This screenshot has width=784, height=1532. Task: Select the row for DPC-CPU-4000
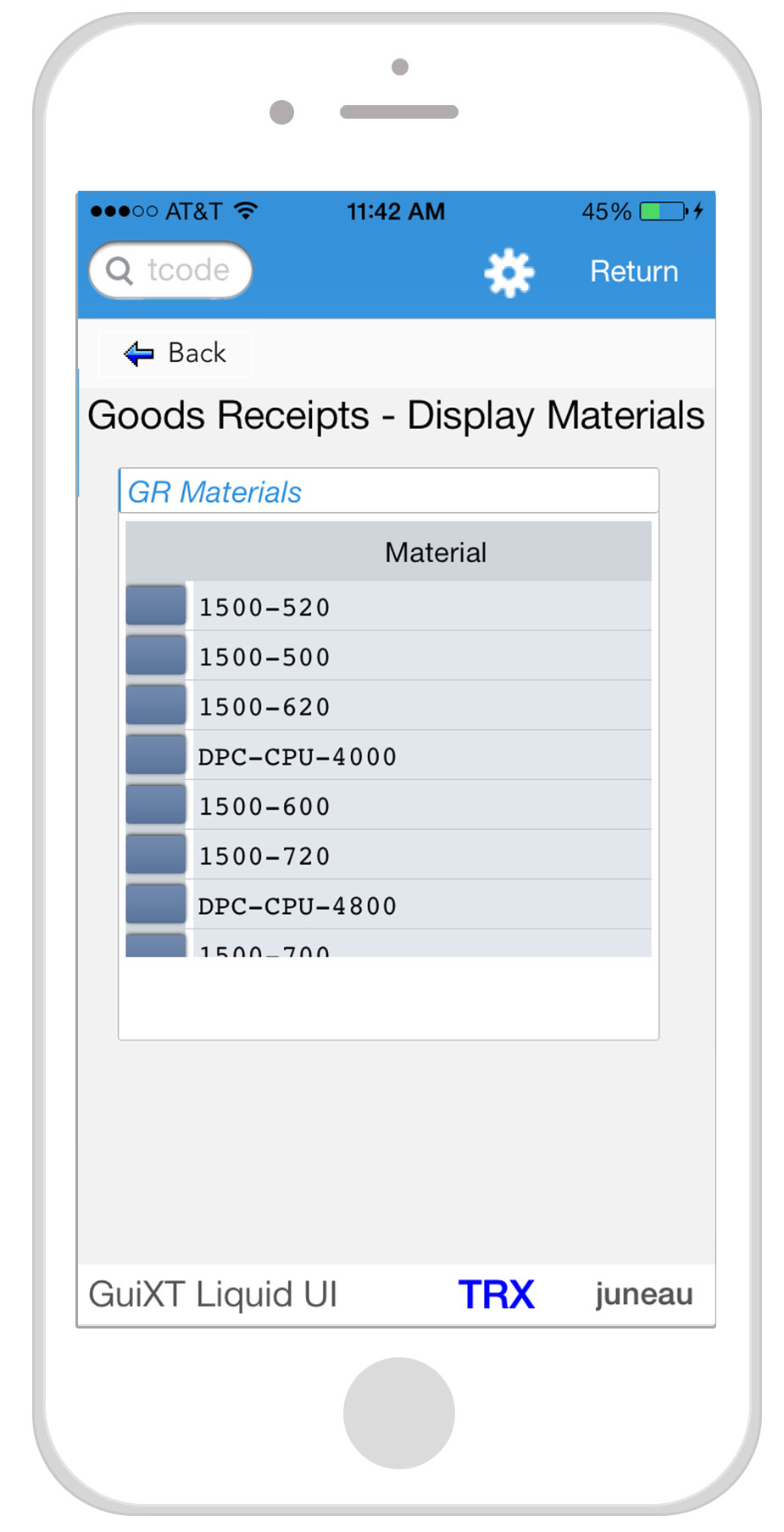(156, 755)
